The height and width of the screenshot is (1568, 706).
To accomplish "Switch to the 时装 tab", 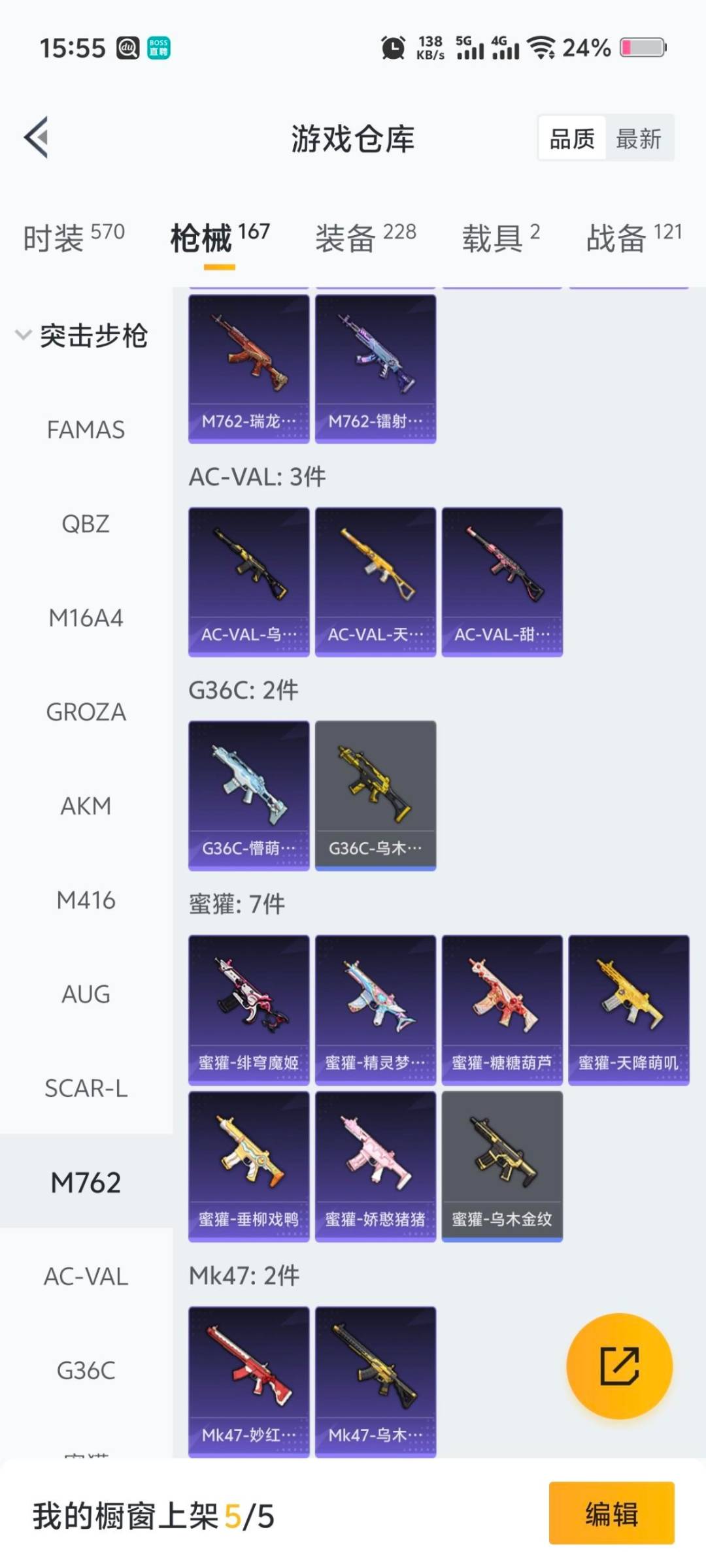I will coord(73,237).
